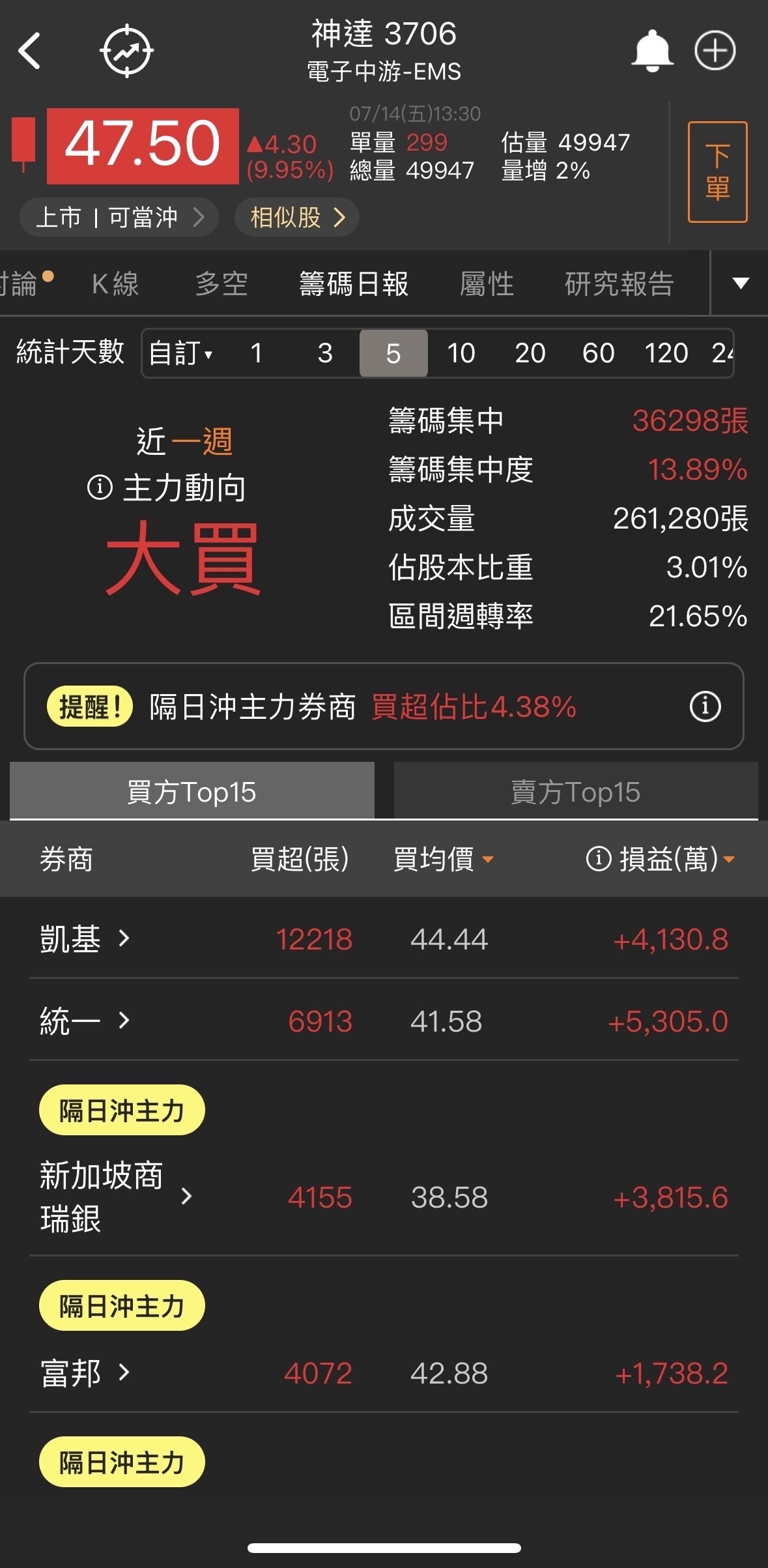The height and width of the screenshot is (1568, 768).
Task: Add 神達 to the watchlist with the plus icon
Action: pos(715,51)
